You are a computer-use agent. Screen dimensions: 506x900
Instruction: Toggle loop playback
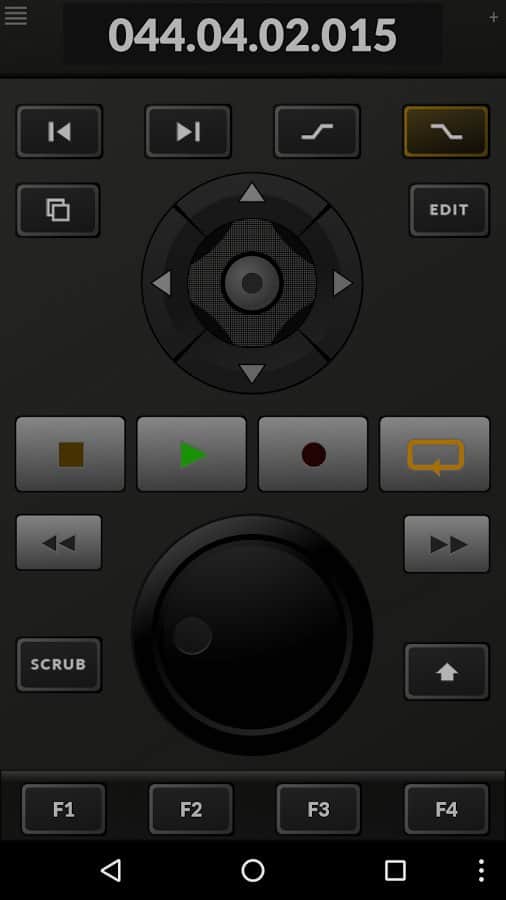click(435, 454)
